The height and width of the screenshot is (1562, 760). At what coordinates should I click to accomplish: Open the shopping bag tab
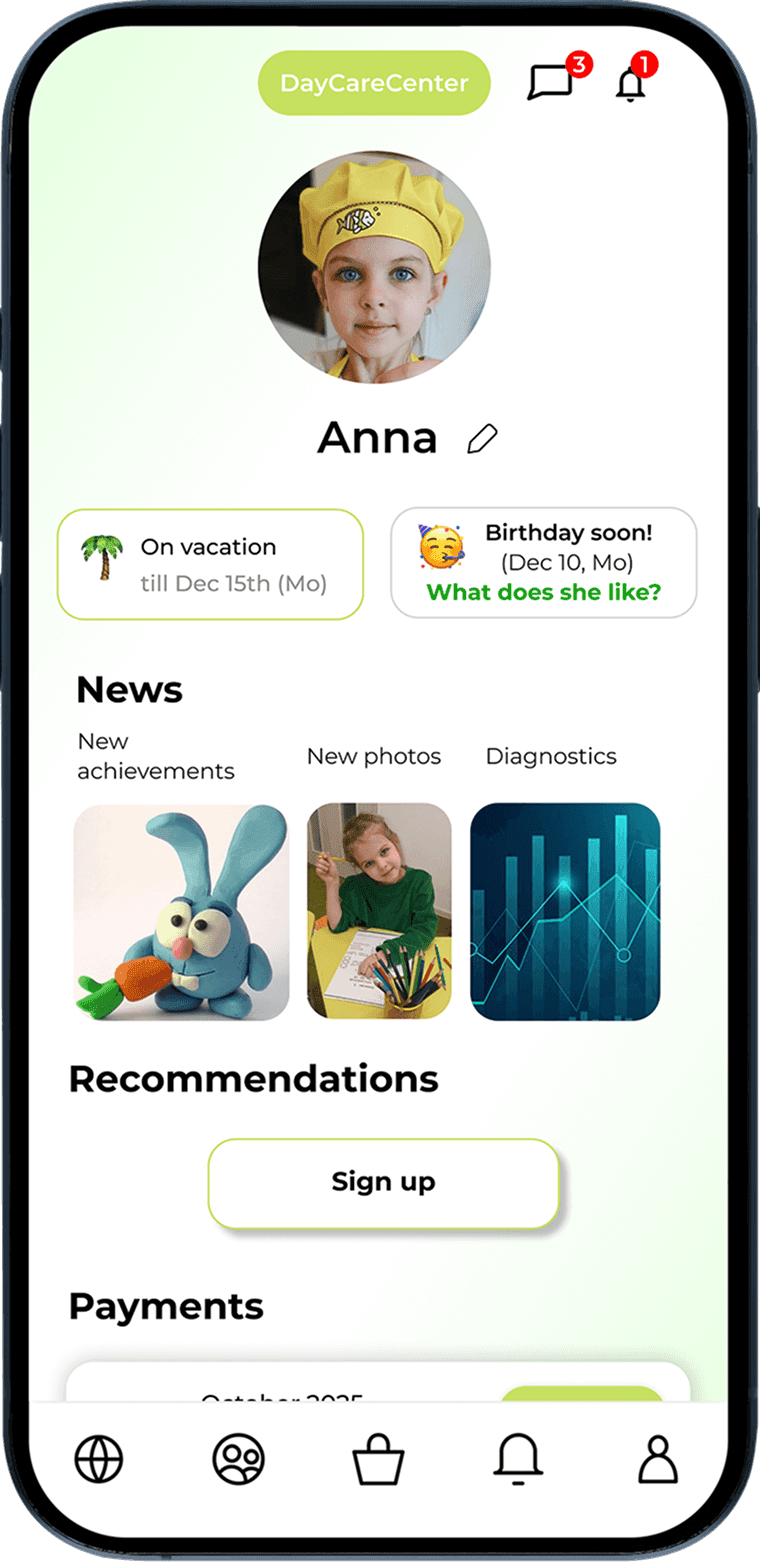pos(379,1461)
